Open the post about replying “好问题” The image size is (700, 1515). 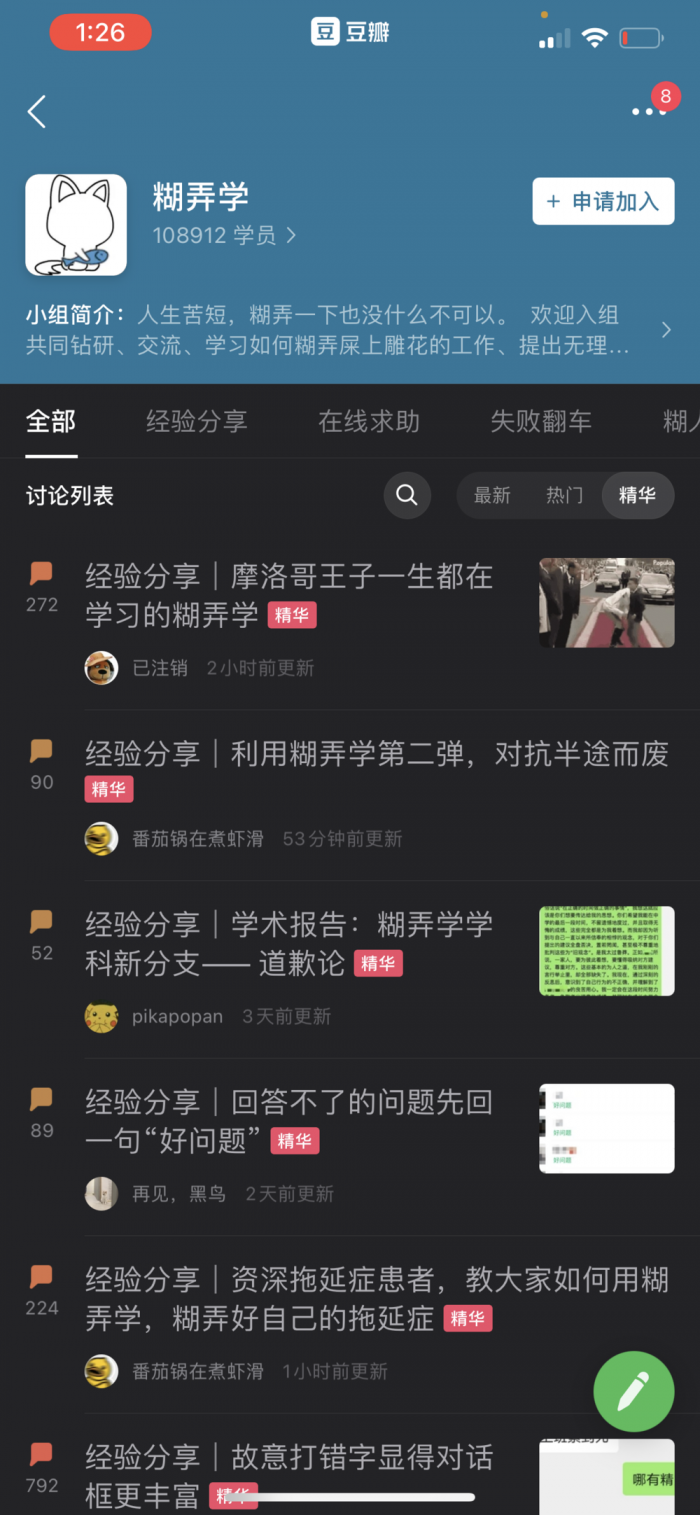click(x=290, y=1120)
